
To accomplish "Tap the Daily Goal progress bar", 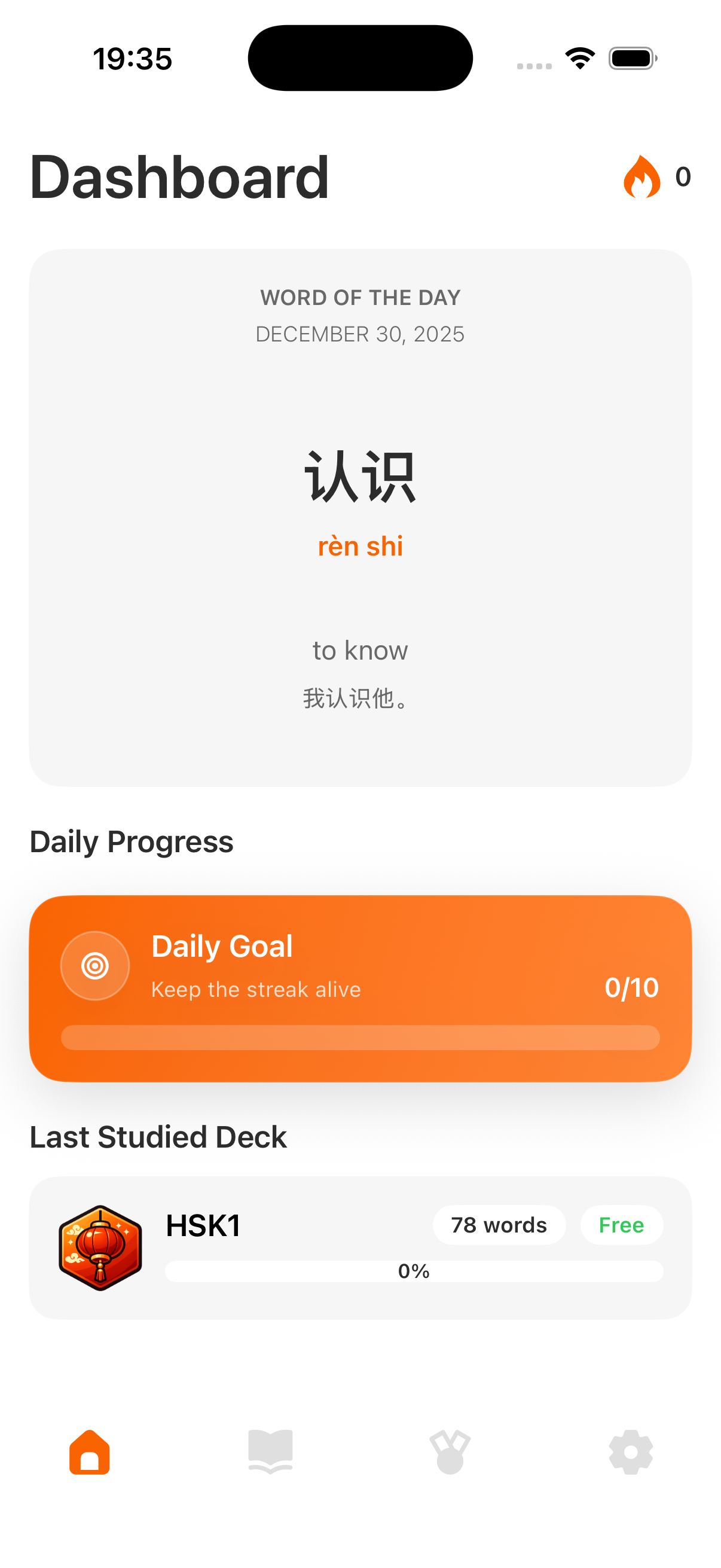I will [360, 1037].
